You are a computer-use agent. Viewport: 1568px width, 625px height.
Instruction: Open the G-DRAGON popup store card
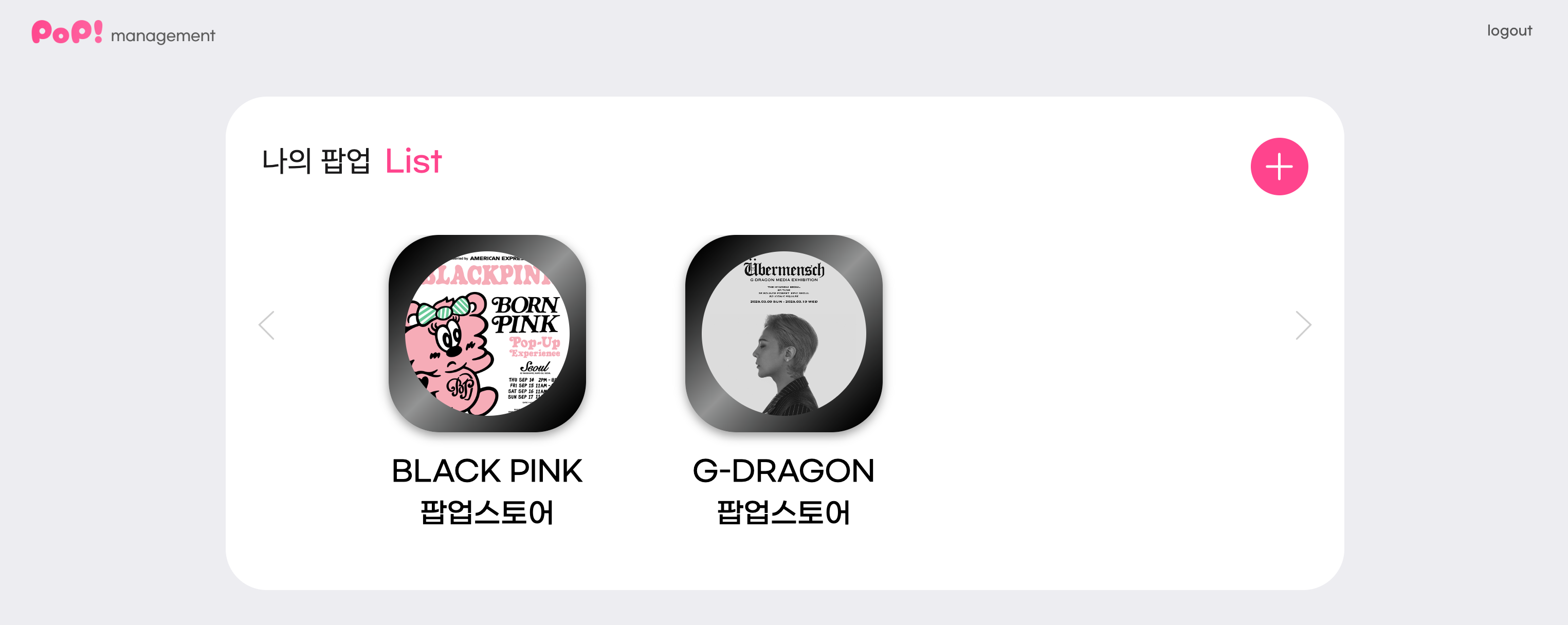click(x=783, y=333)
